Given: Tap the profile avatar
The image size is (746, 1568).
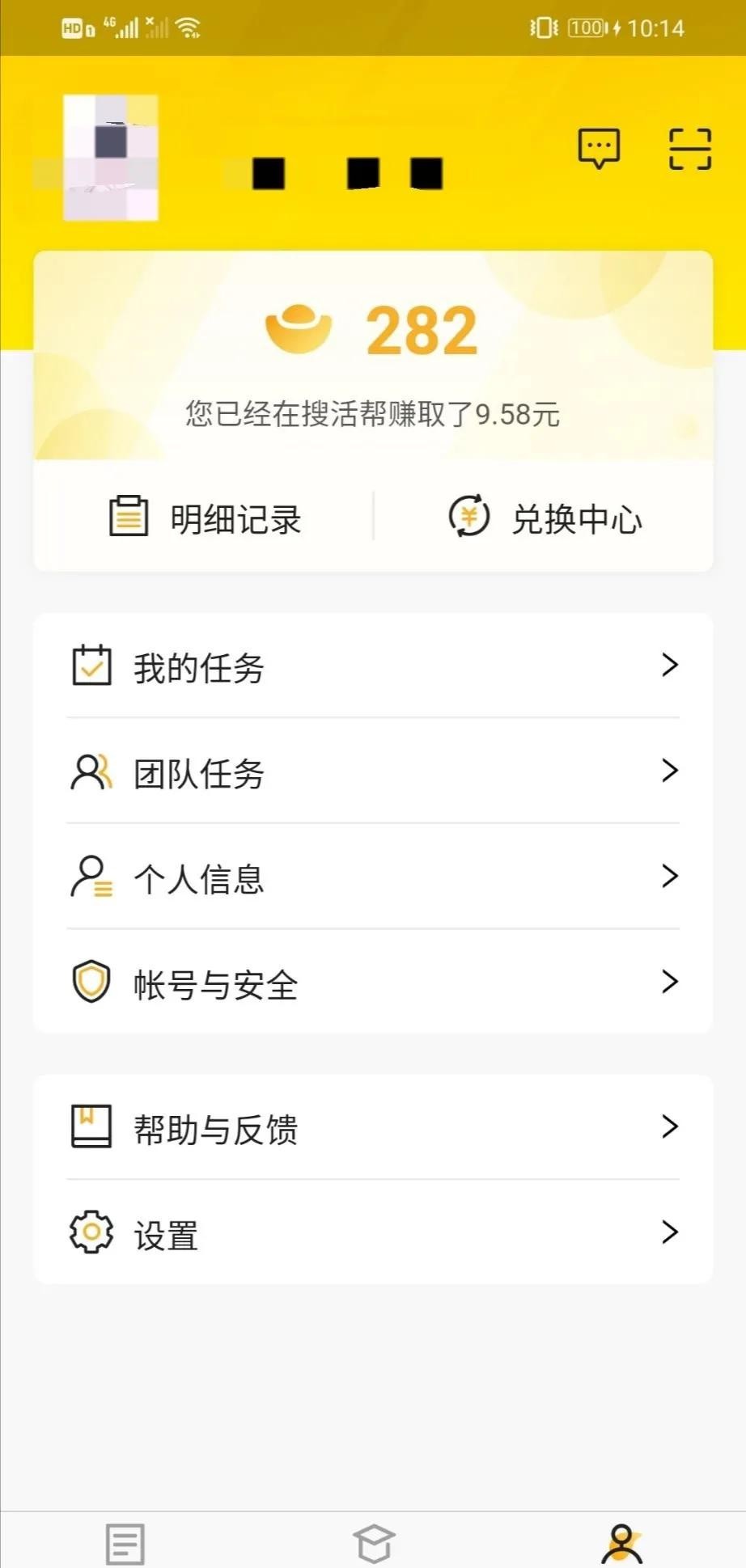Looking at the screenshot, I should point(111,158).
